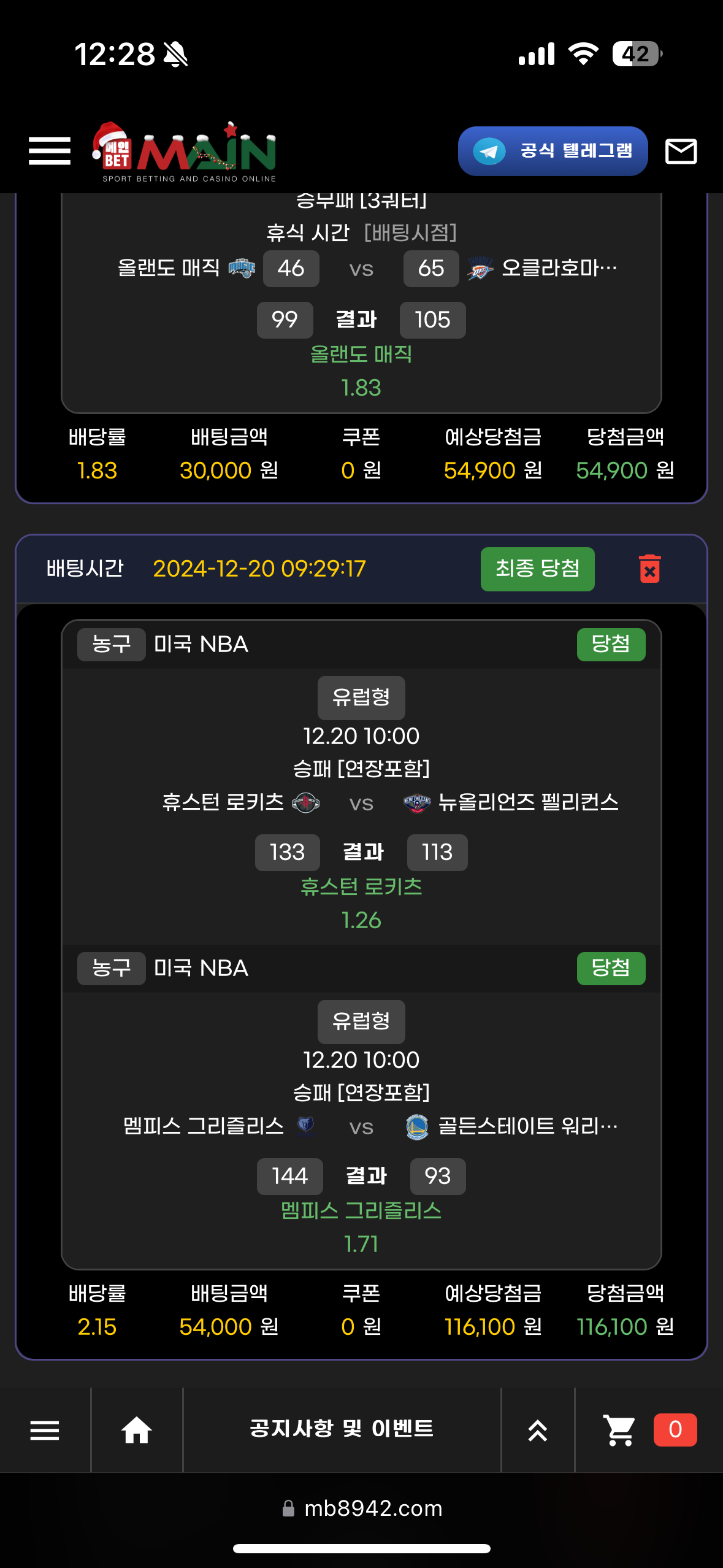
Task: Open the bottom bar menu icon
Action: (x=45, y=1430)
